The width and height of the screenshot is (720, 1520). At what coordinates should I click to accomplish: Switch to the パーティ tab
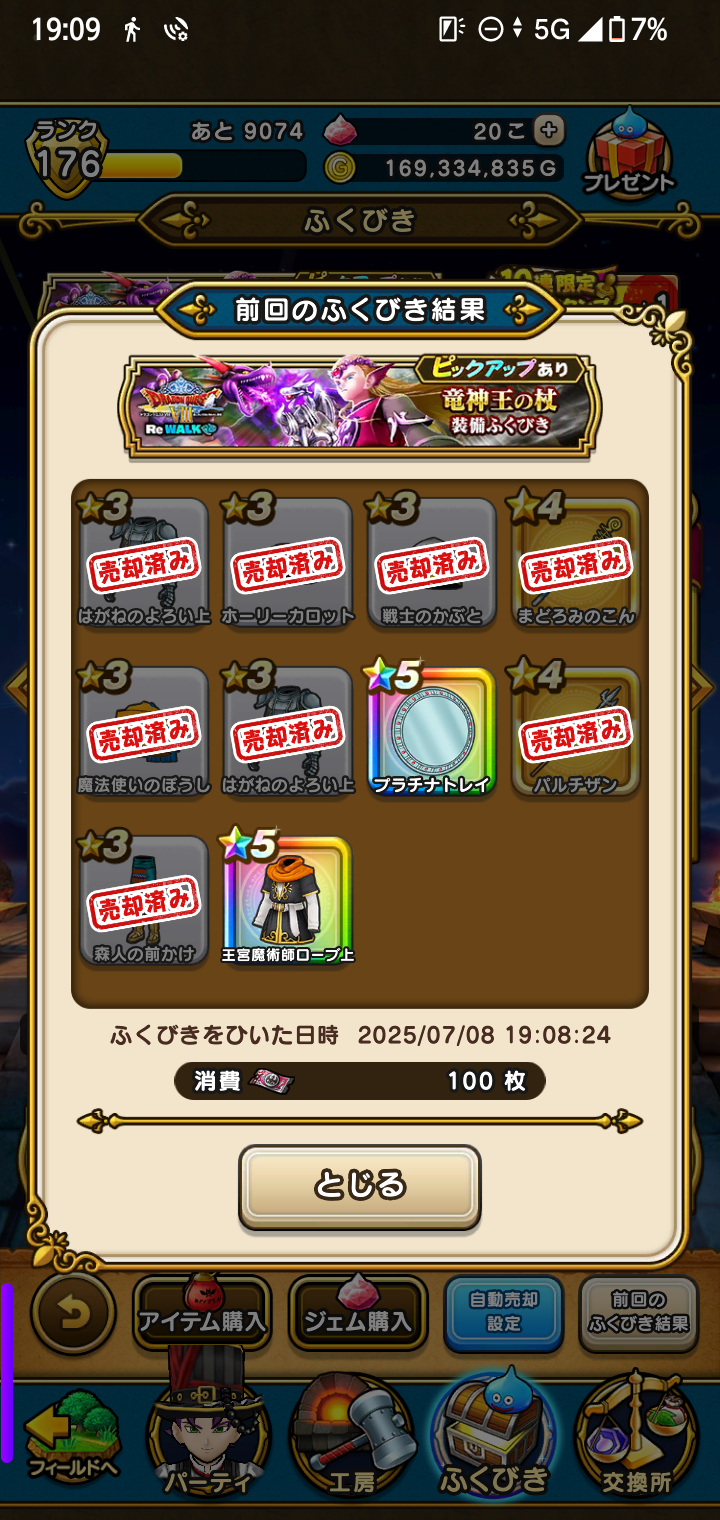(x=209, y=1440)
